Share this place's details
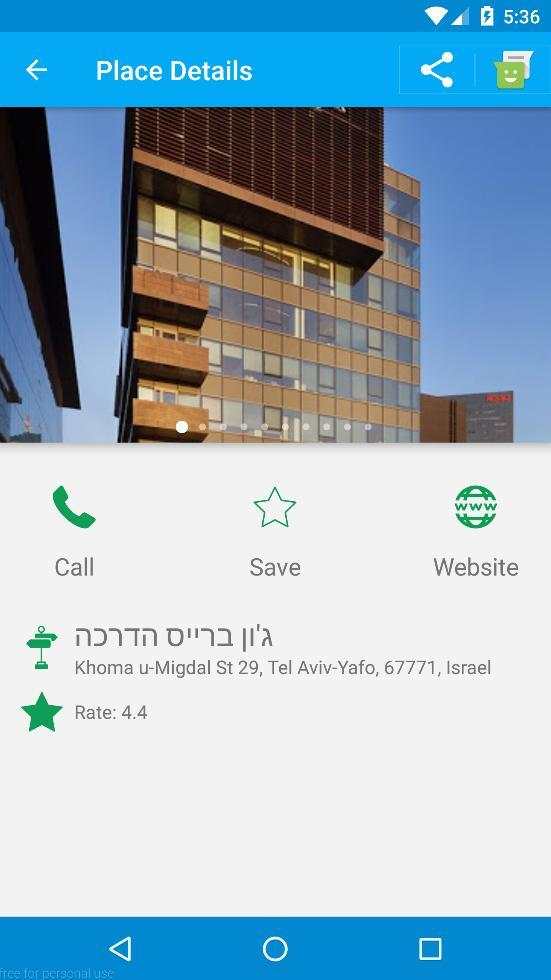 pos(437,70)
